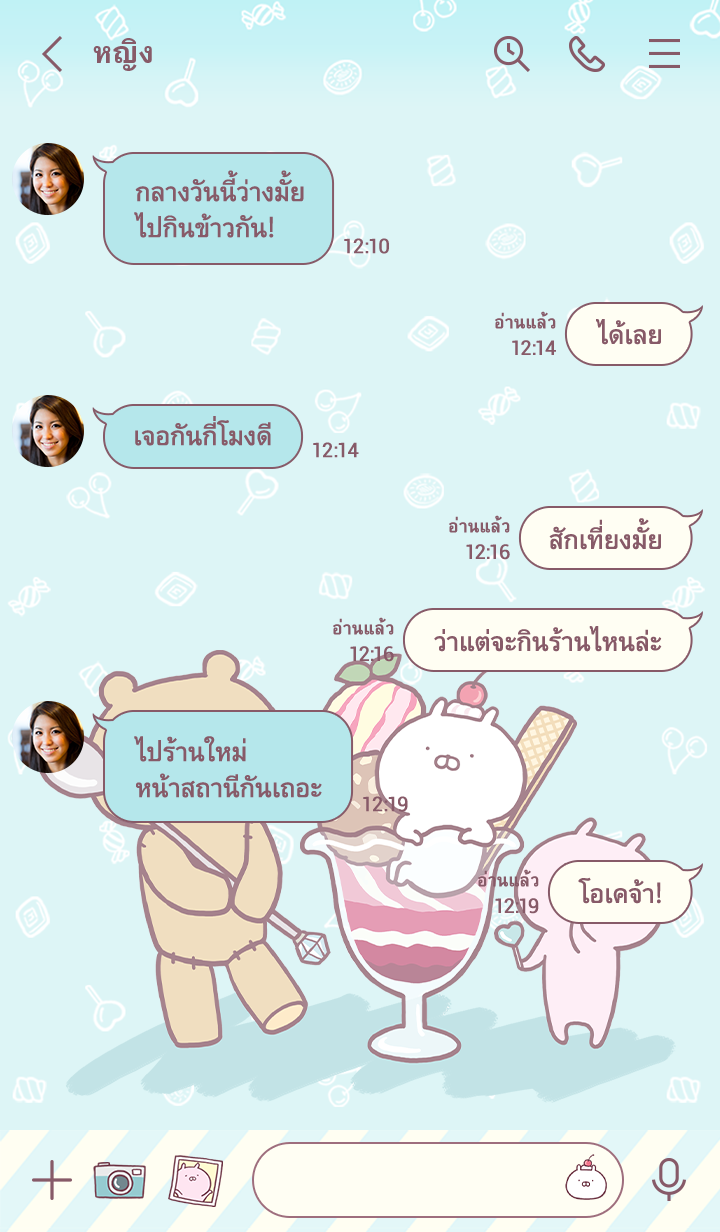Open the plus attachment options
This screenshot has width=720, height=1232.
(52, 1181)
